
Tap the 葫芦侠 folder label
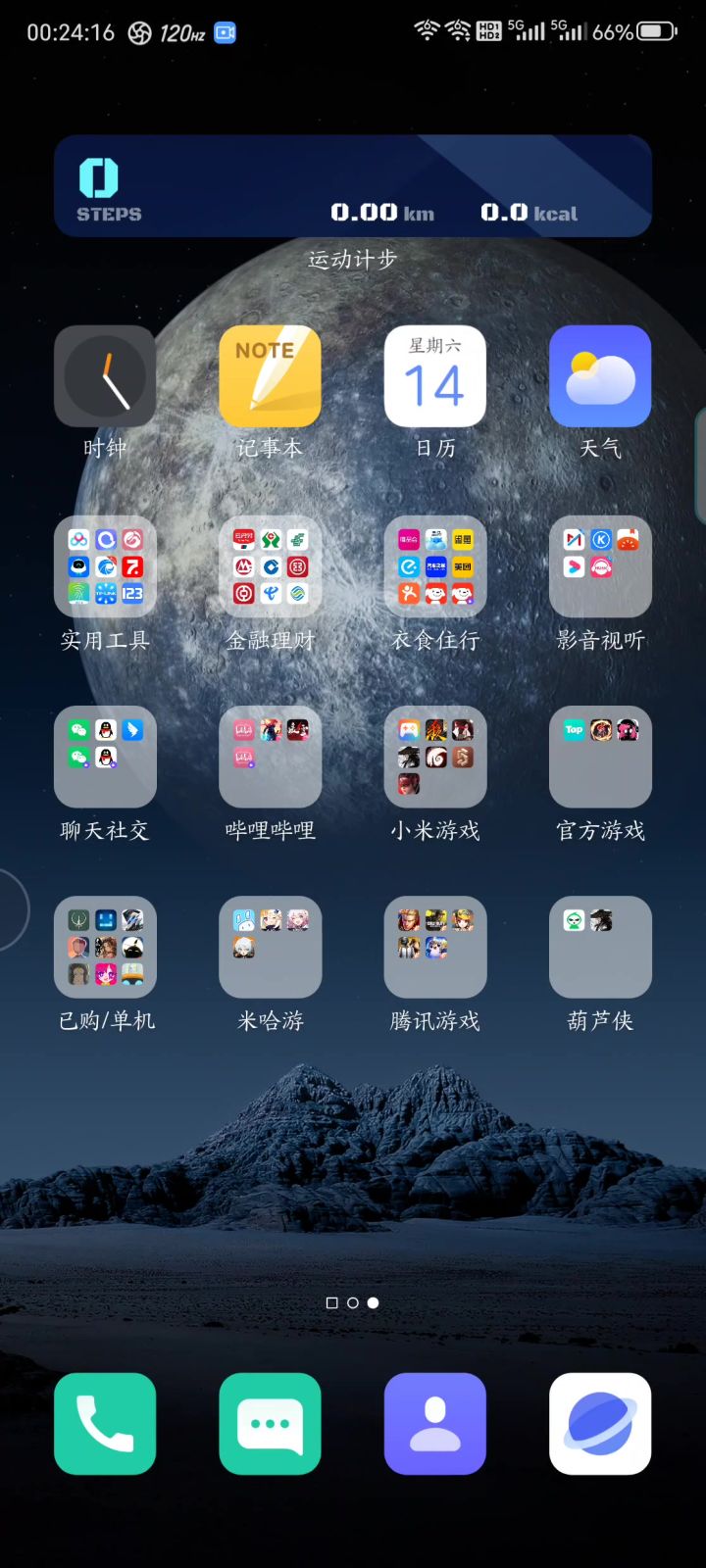click(x=599, y=1020)
